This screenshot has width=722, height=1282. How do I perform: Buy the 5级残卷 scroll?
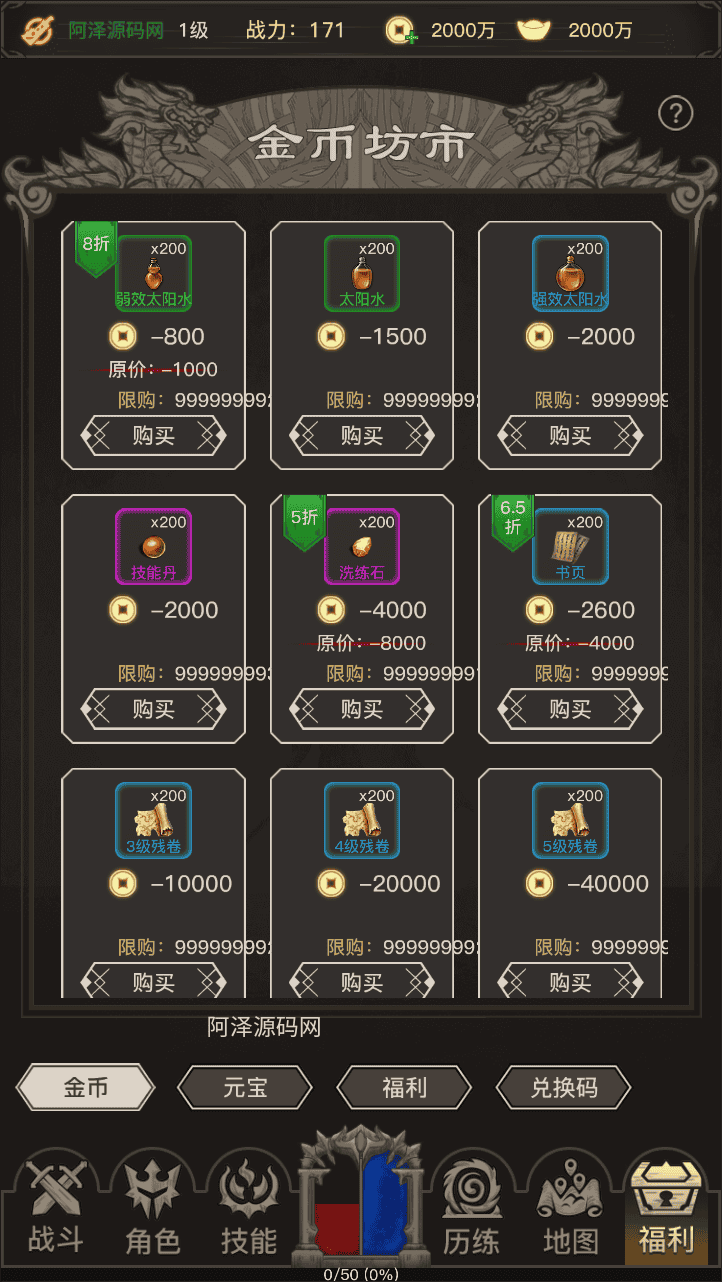pyautogui.click(x=570, y=982)
